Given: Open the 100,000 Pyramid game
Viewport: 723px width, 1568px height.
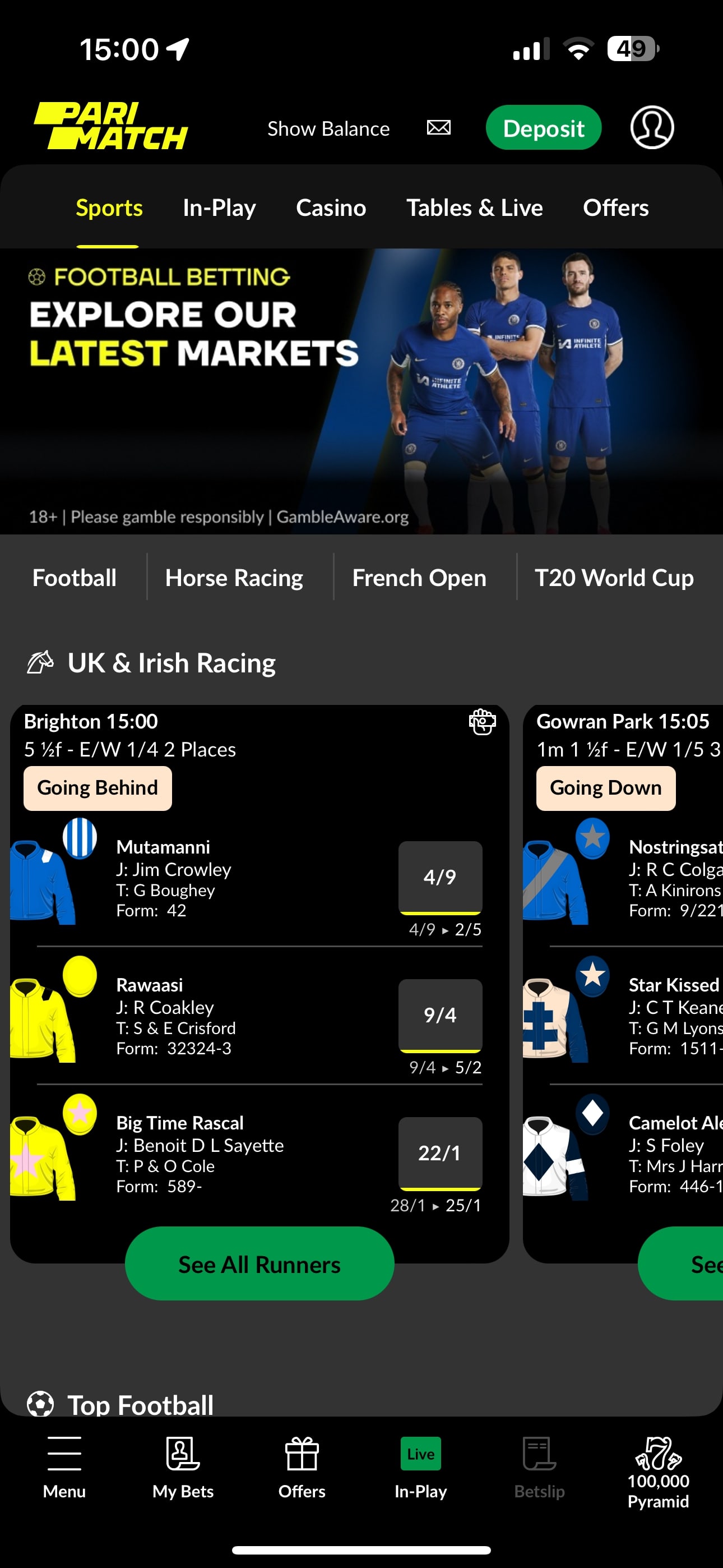Looking at the screenshot, I should [658, 1472].
